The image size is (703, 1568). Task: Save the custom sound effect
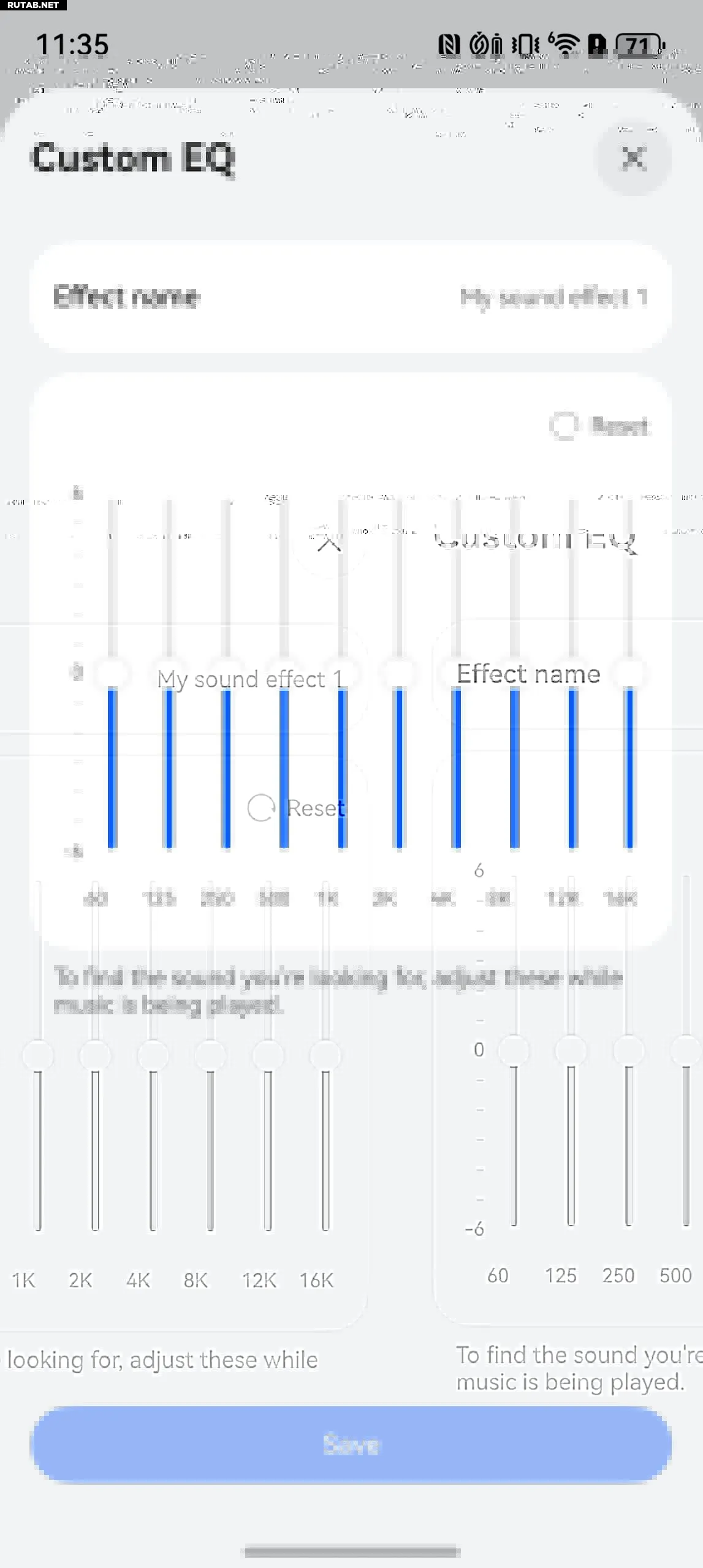pos(350,1444)
